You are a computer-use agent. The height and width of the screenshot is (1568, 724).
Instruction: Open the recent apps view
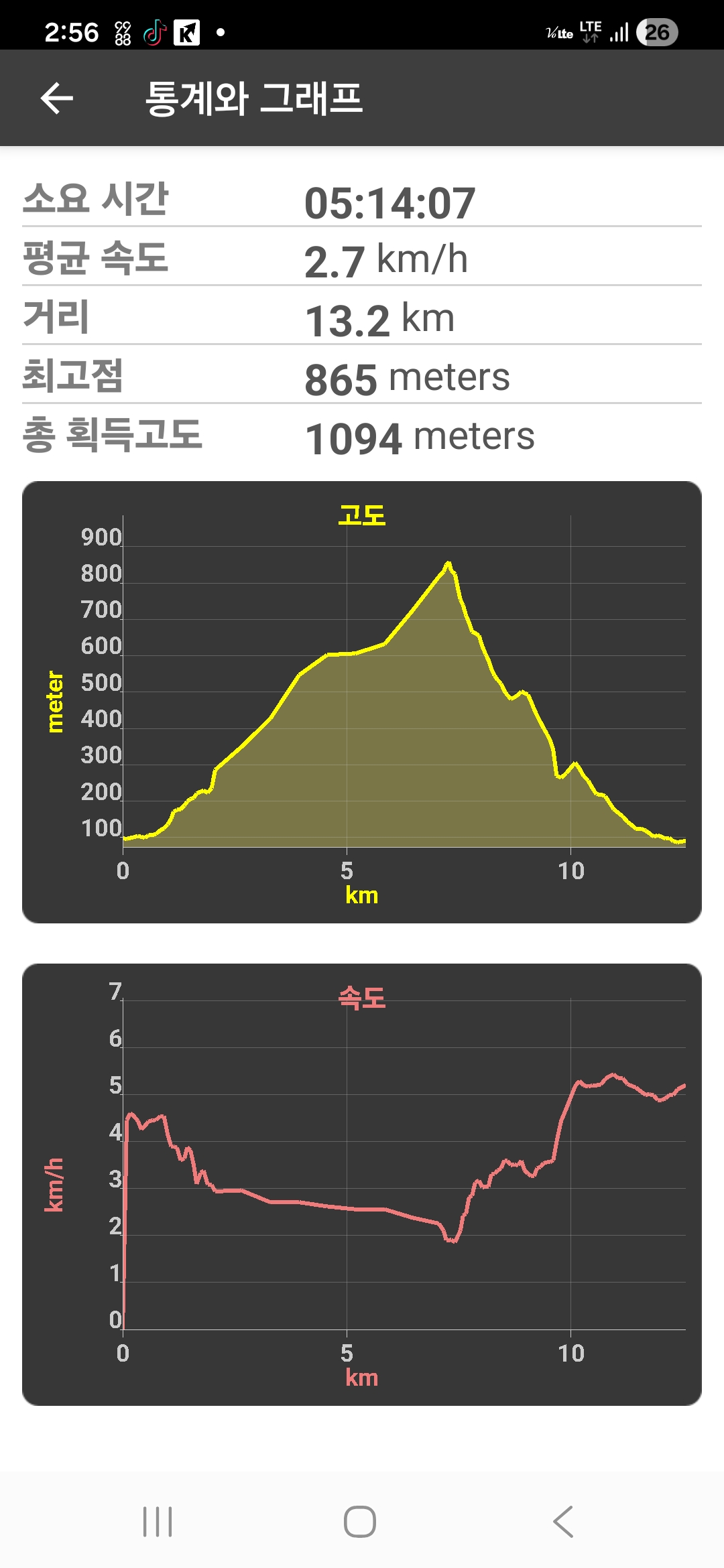(158, 1521)
